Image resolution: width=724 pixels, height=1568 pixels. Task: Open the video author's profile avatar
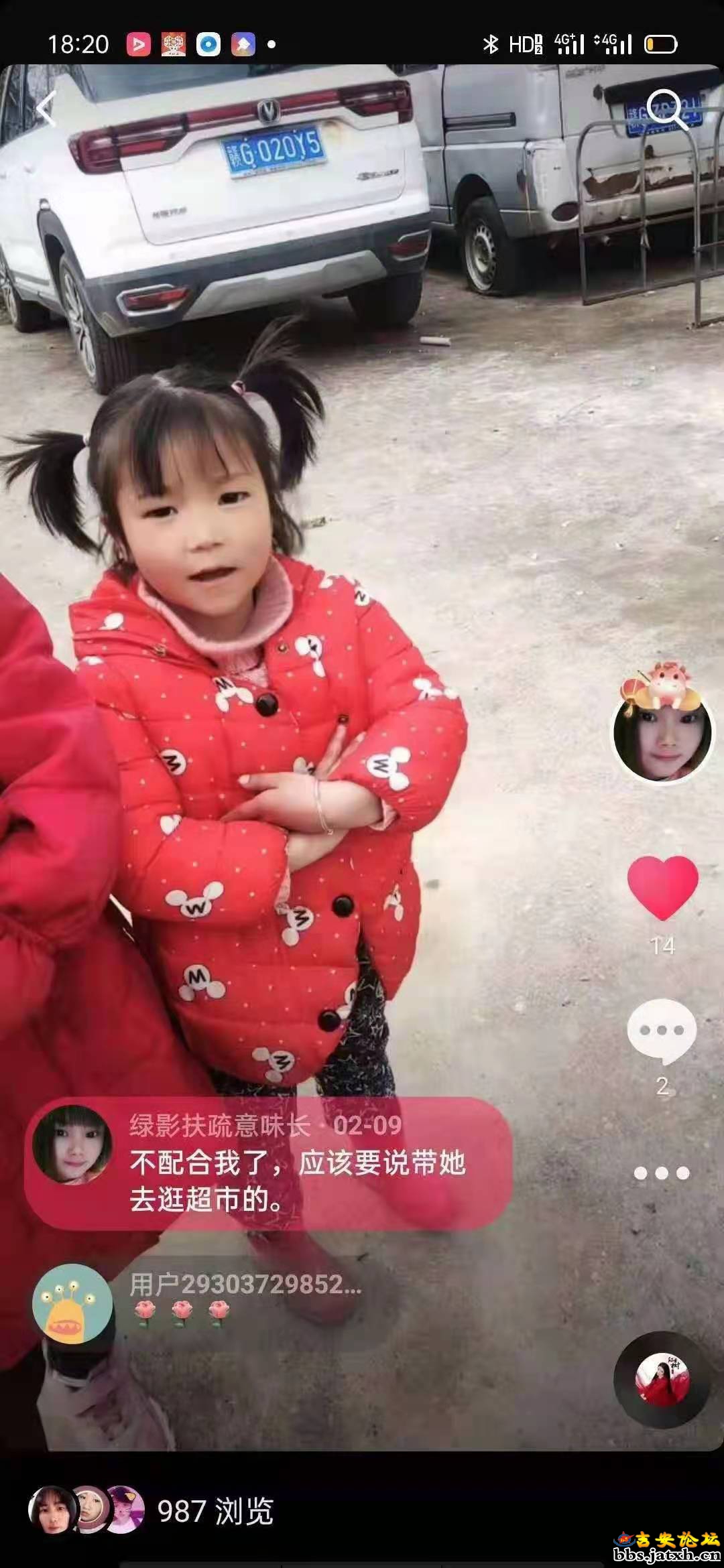662,734
